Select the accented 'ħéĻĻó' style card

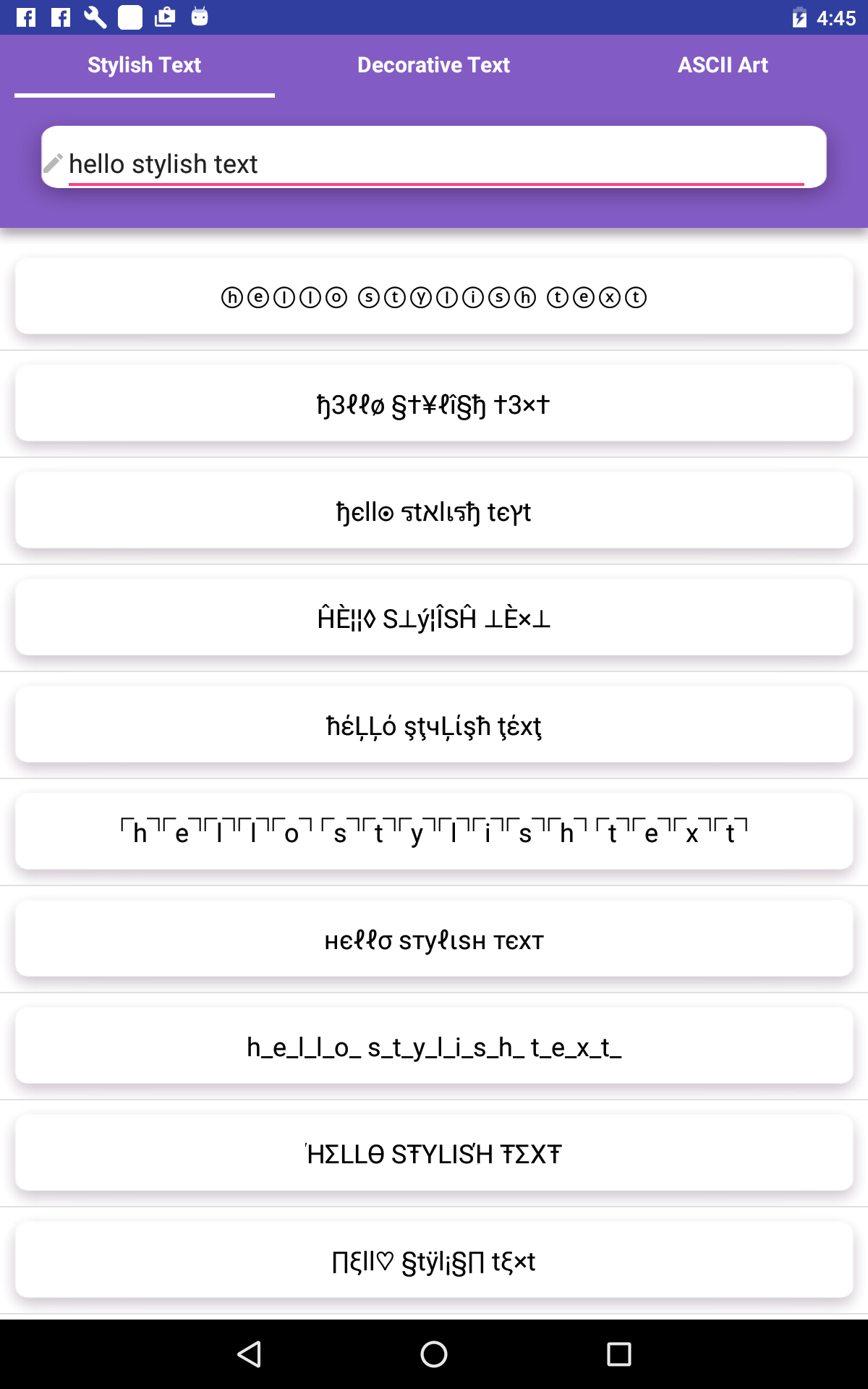click(434, 725)
